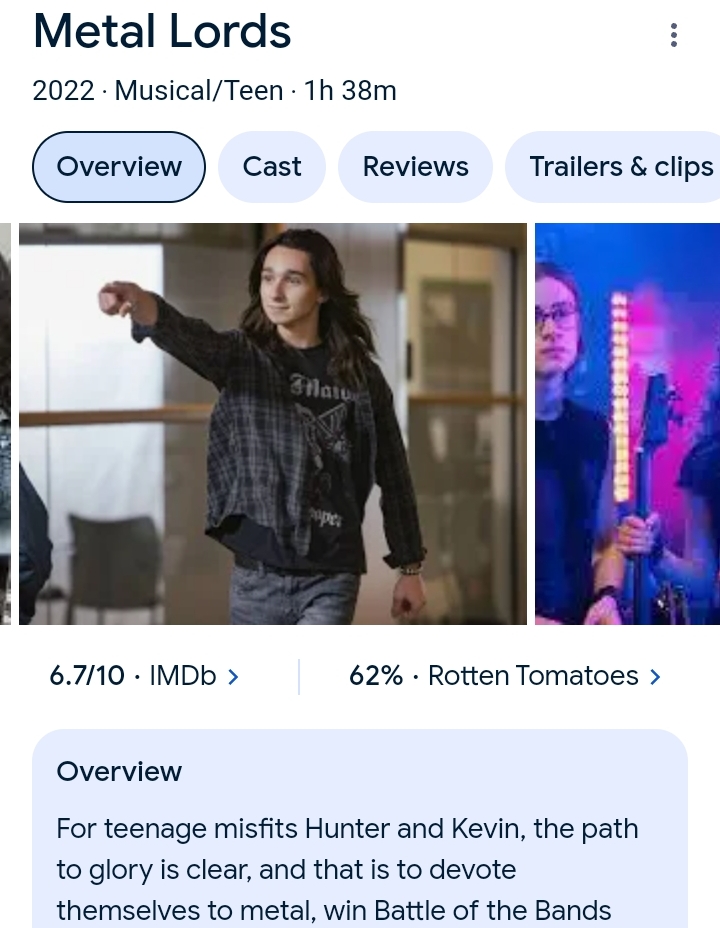Open the photo of guitarist with glasses
Screen dimensions: 720x928
[x=627, y=424]
